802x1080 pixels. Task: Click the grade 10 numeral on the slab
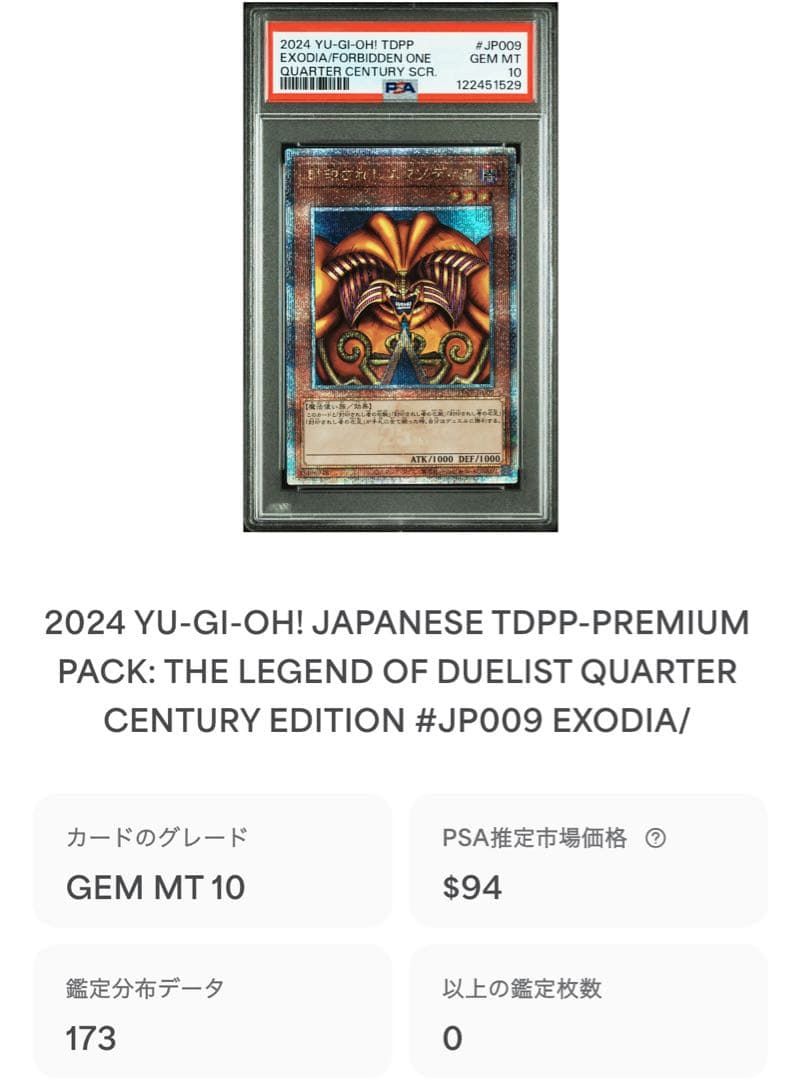tap(517, 71)
